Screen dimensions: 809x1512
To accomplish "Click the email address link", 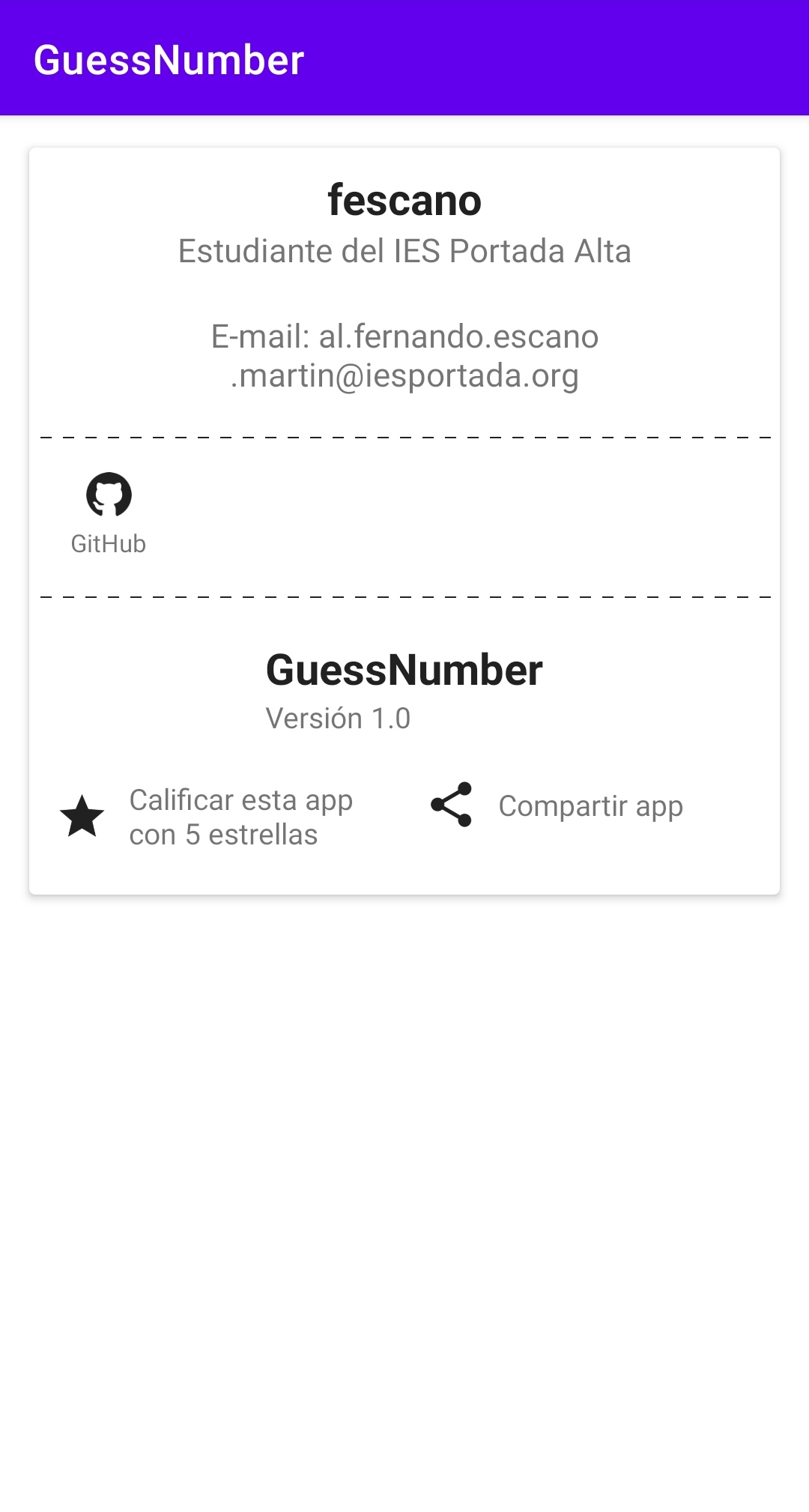I will coord(404,356).
